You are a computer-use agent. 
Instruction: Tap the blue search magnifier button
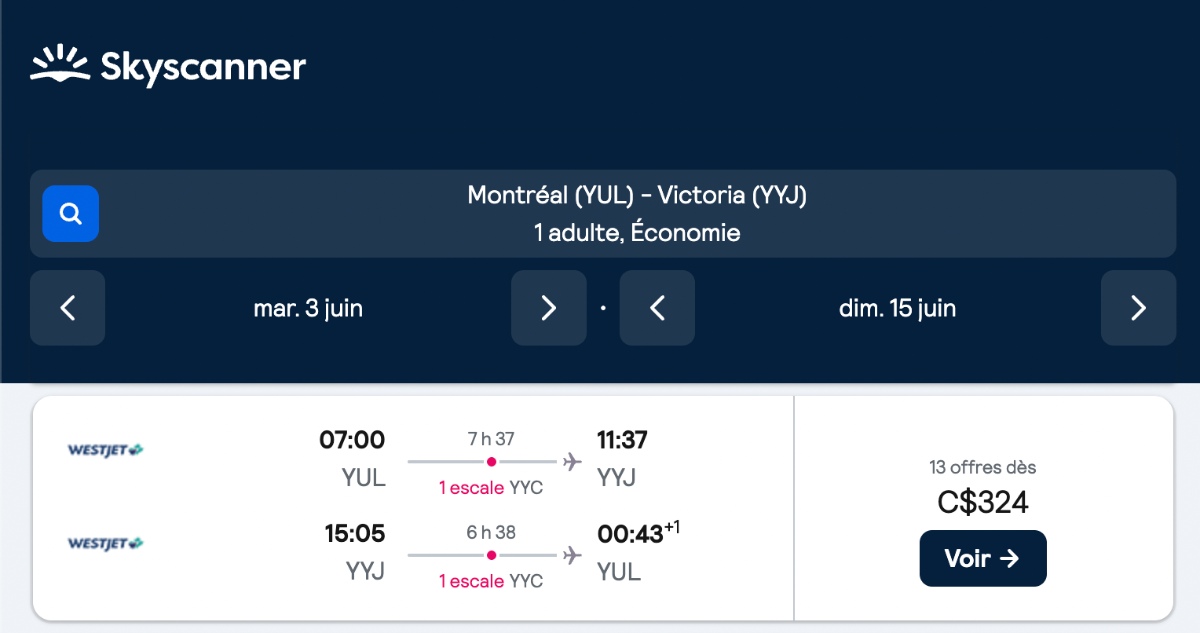pos(70,214)
